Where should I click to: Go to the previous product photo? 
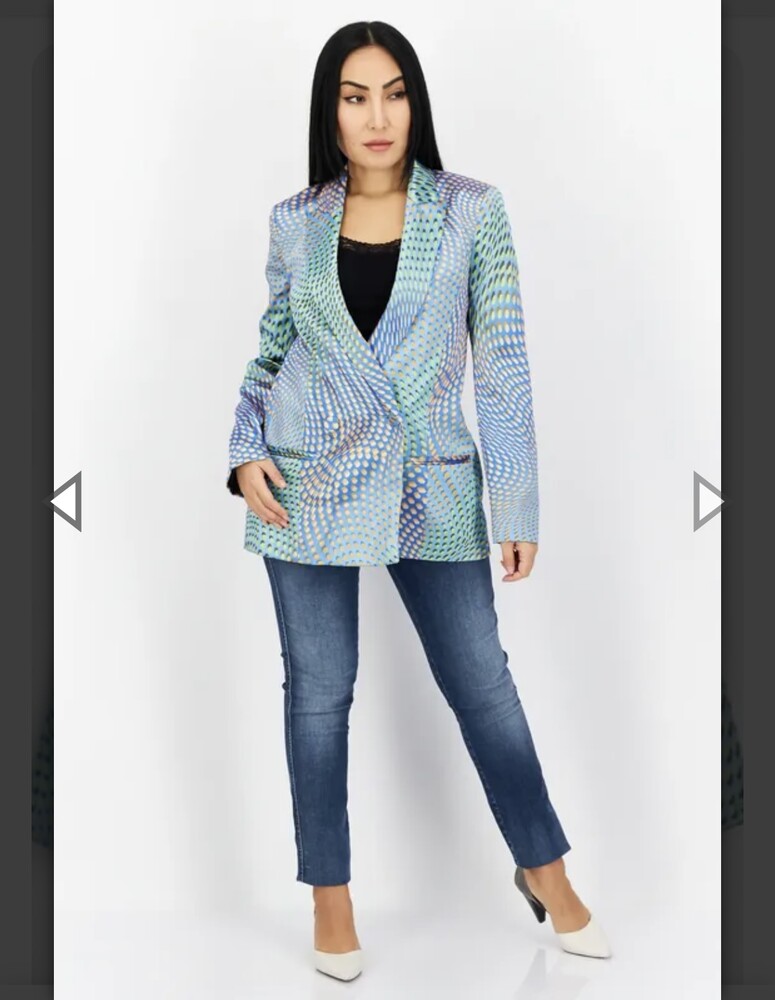67,501
